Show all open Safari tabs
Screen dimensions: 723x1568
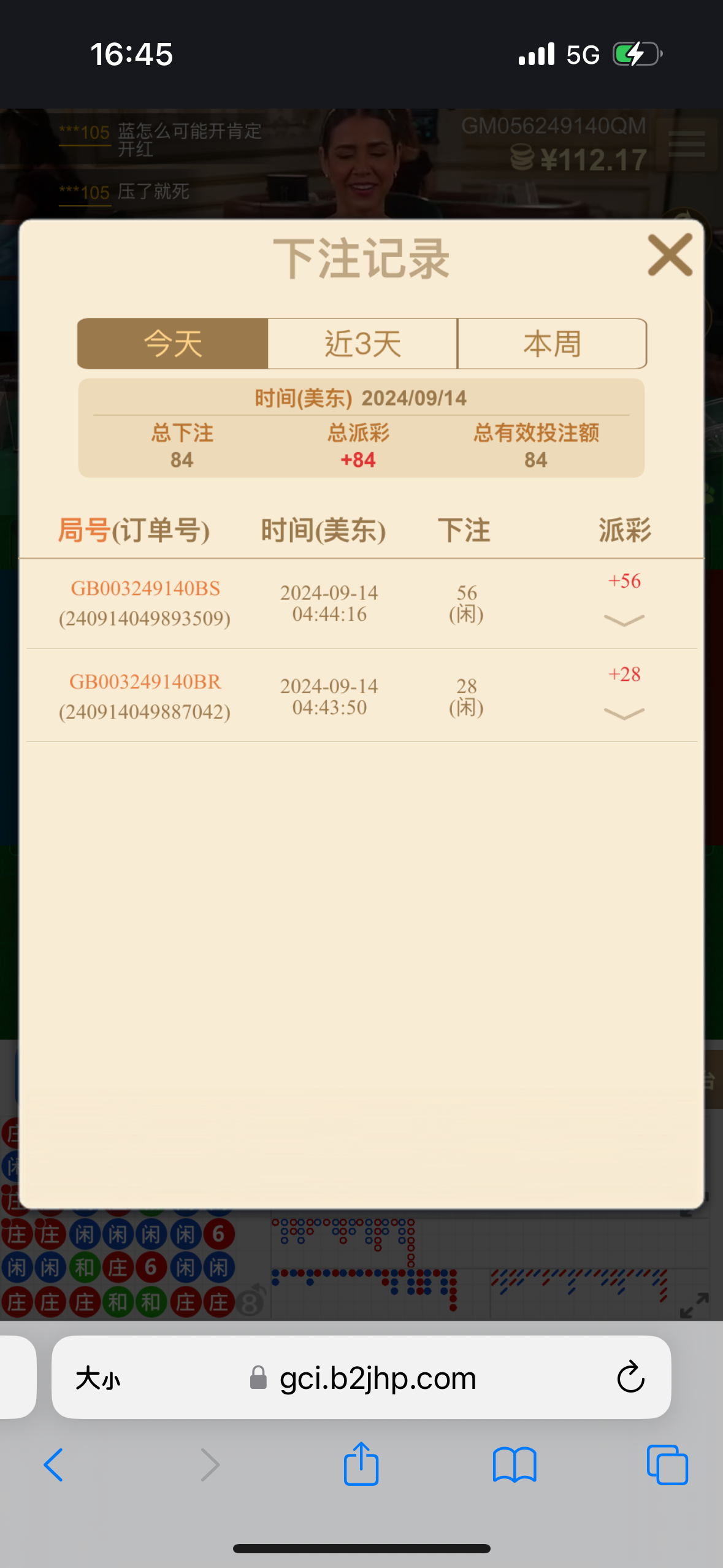pyautogui.click(x=667, y=1465)
